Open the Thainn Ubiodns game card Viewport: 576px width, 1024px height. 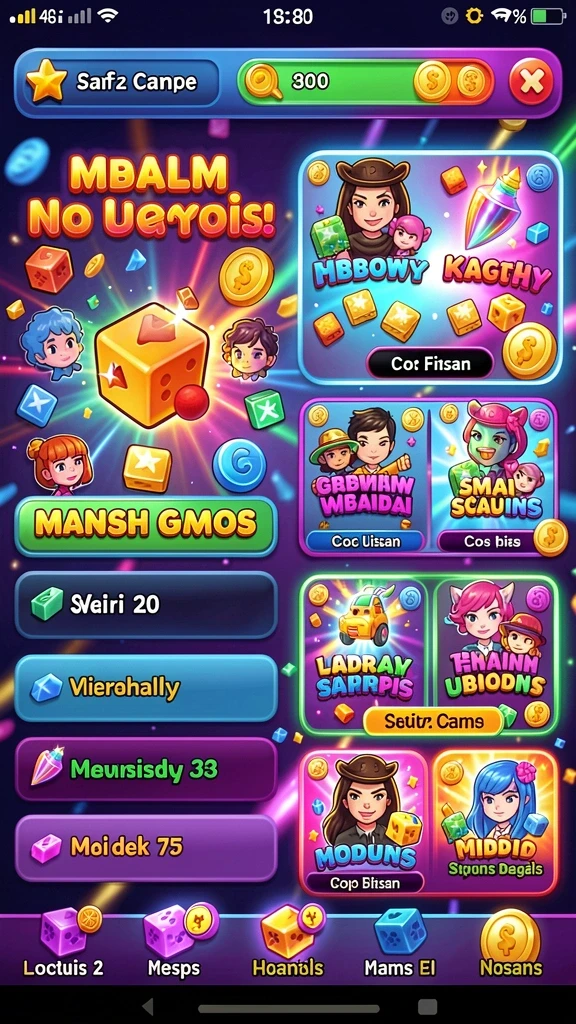point(495,652)
